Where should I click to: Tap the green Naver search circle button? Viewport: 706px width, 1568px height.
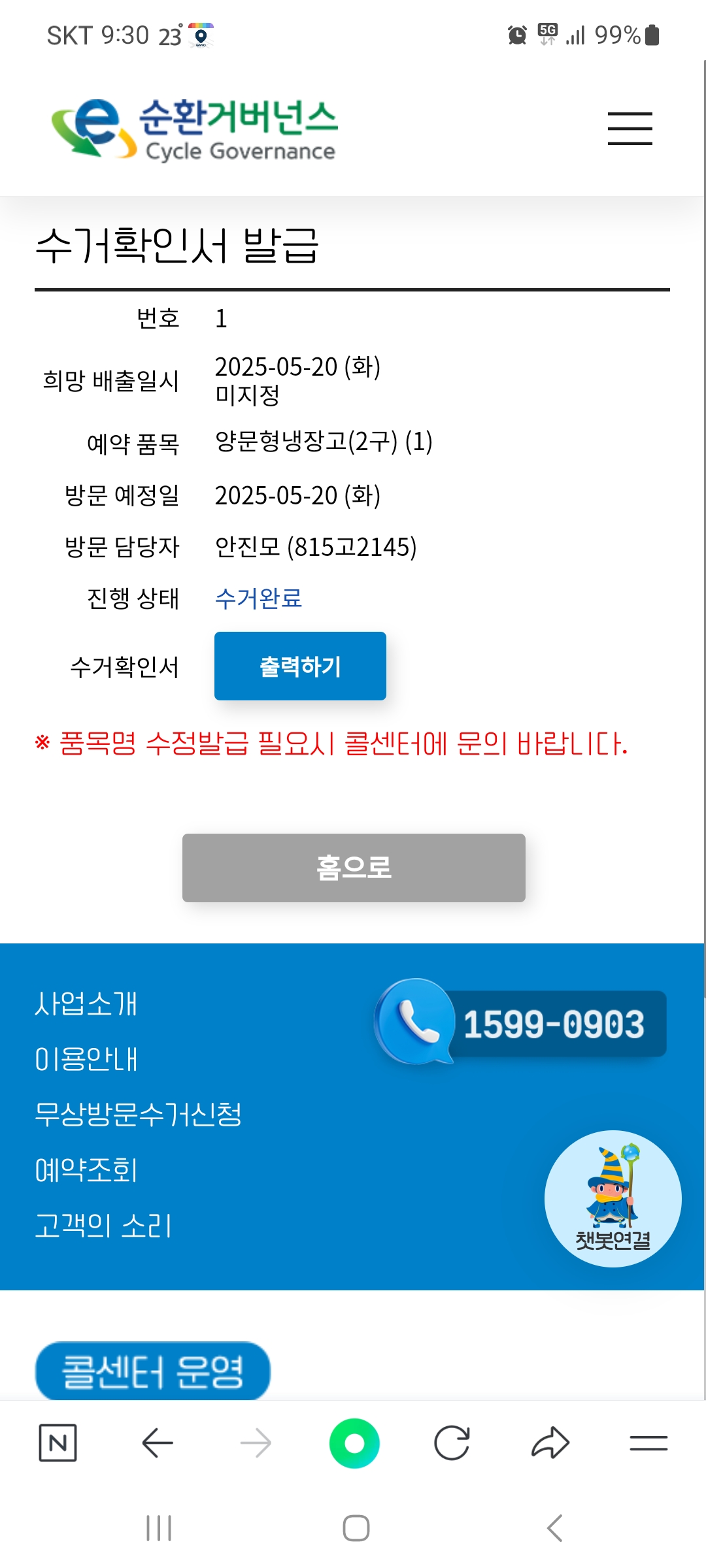[x=354, y=1443]
